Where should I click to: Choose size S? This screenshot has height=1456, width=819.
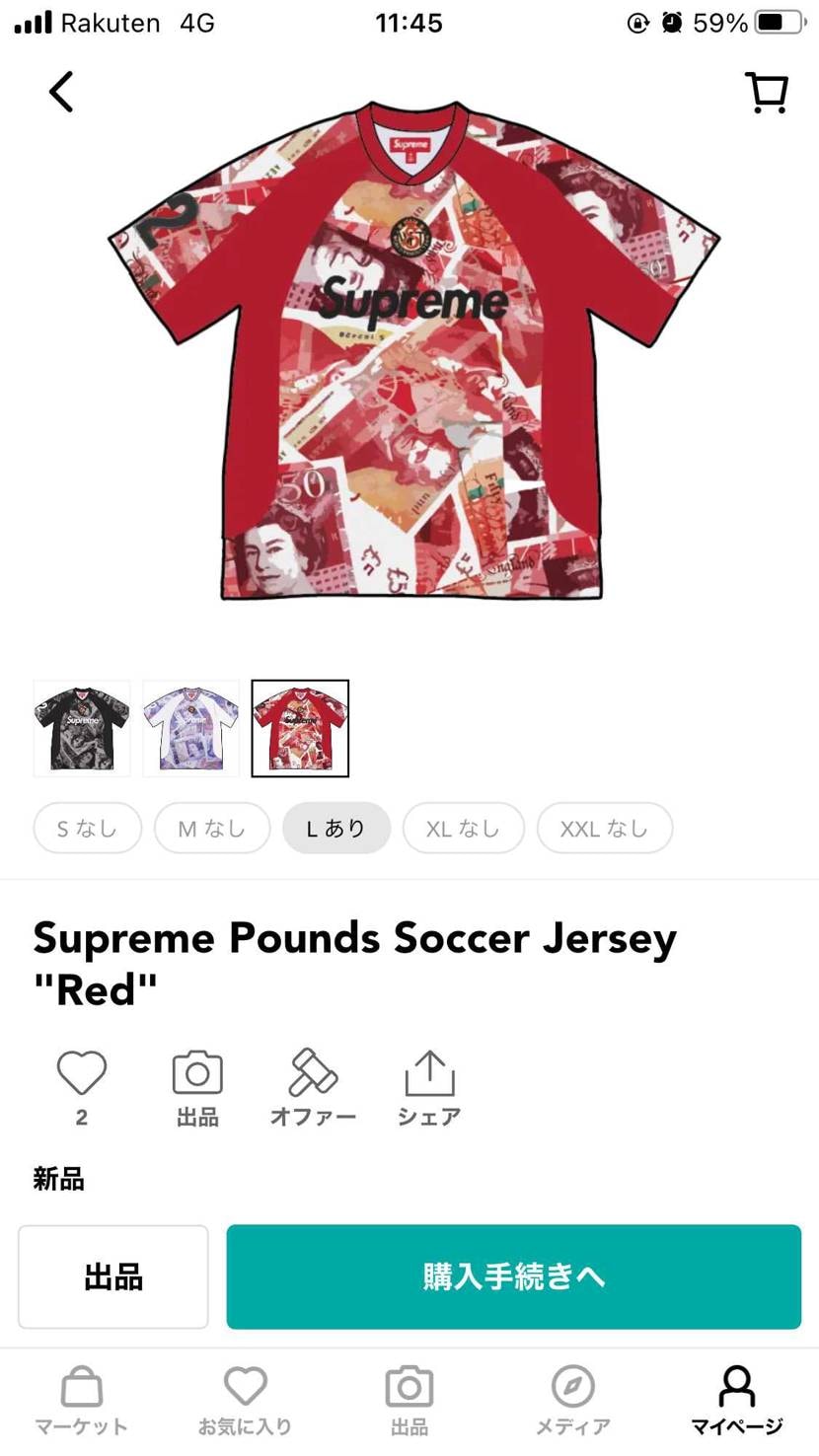(87, 828)
